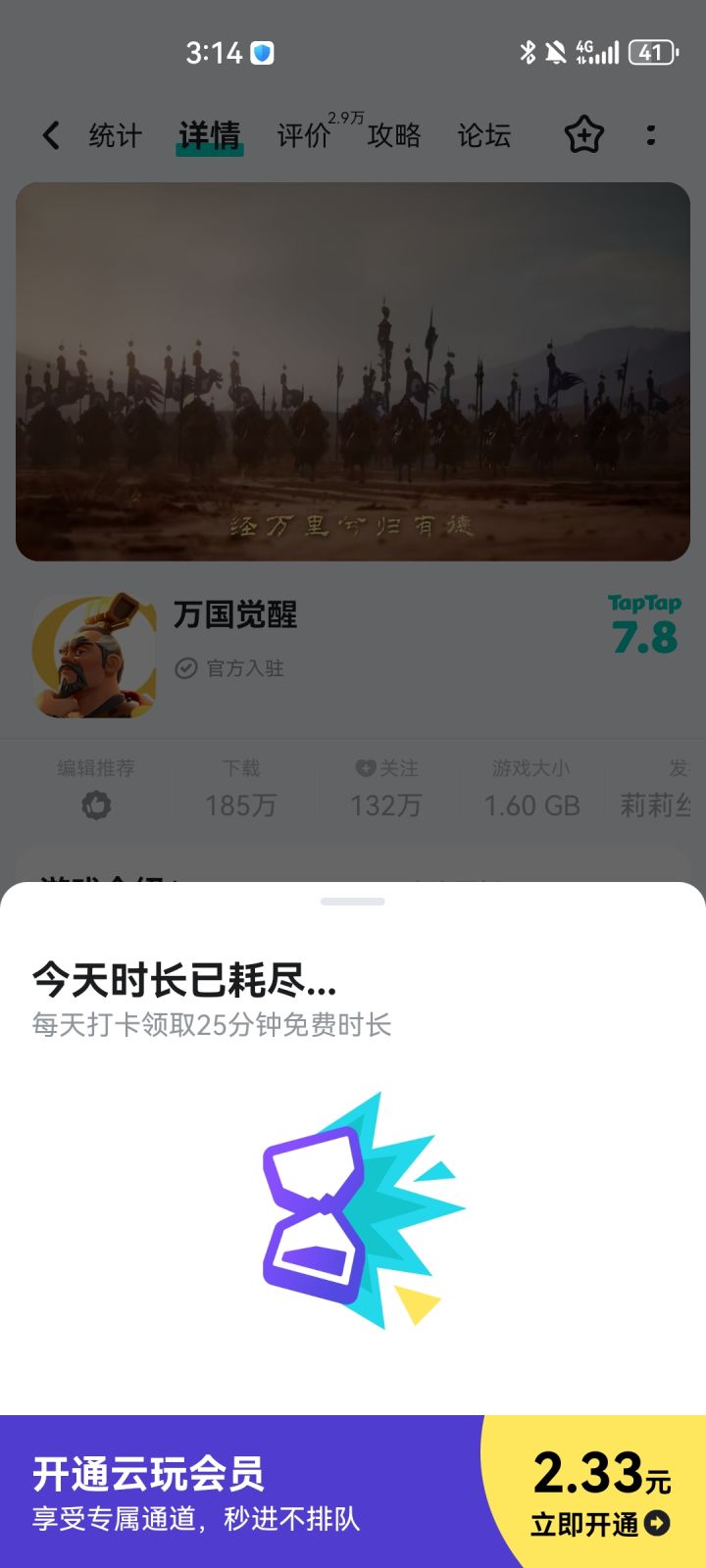The image size is (706, 1568).
Task: Tap the star icon to favorite the game
Action: pos(583,135)
